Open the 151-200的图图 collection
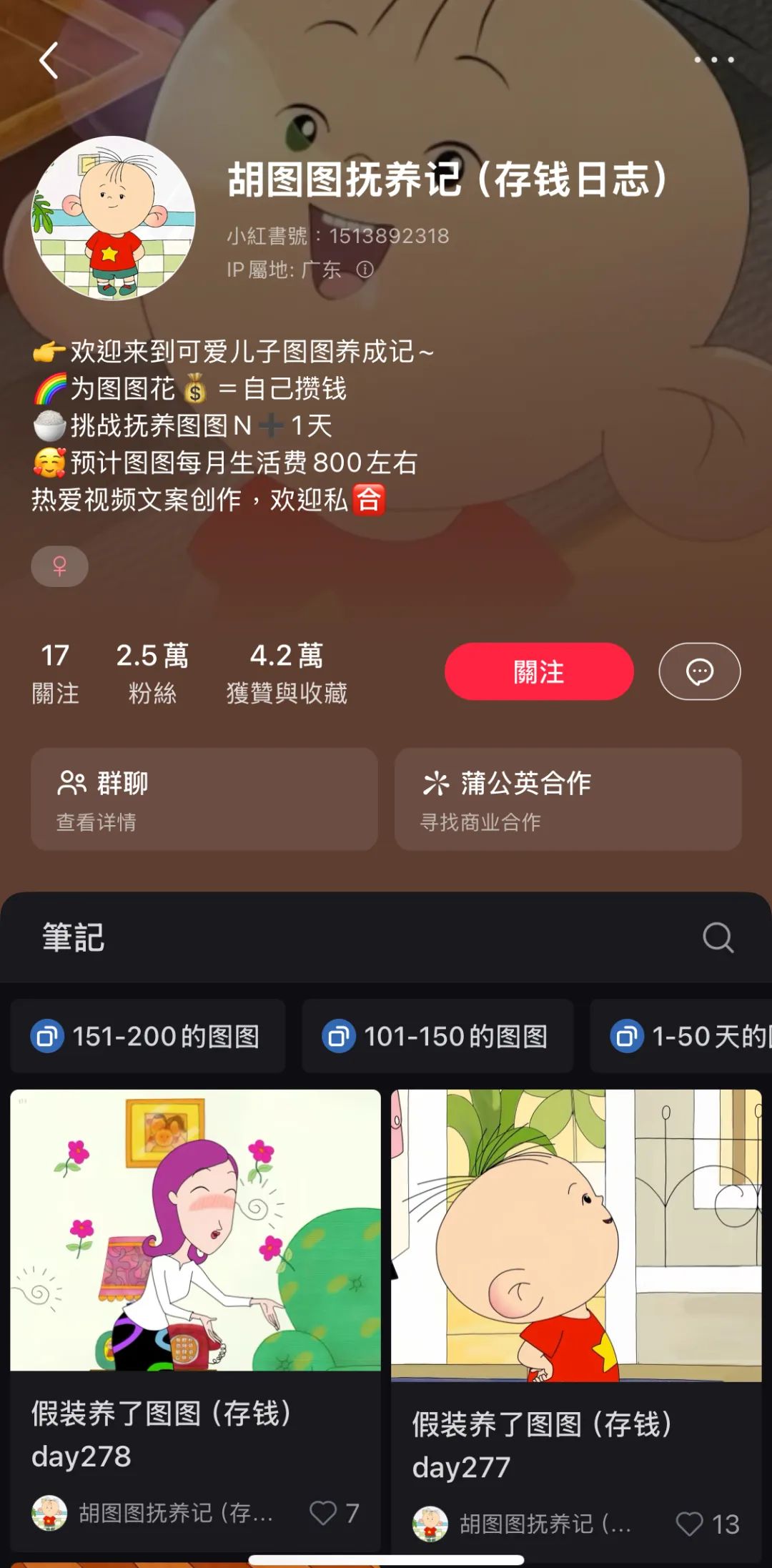 148,1036
